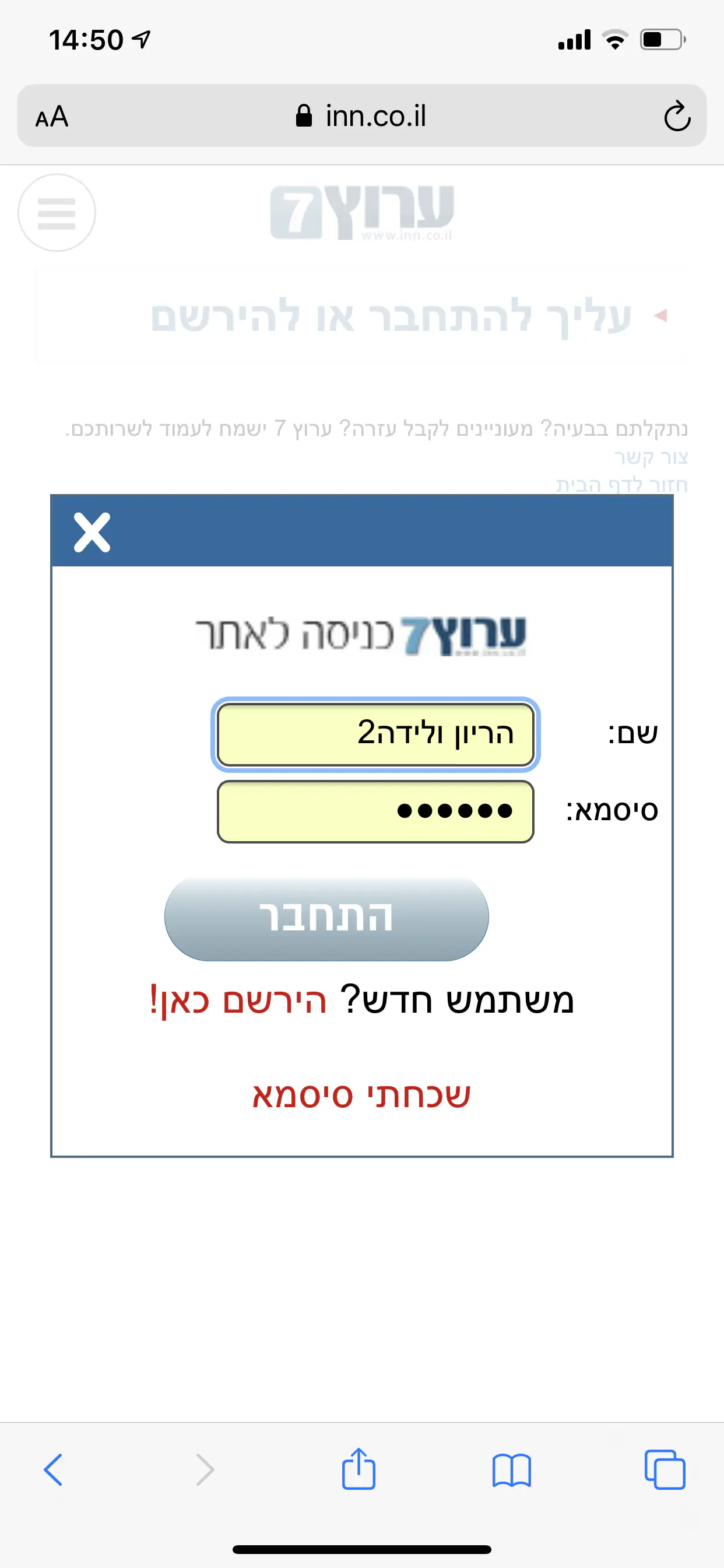Open the הירשם כאן registration link
The height and width of the screenshot is (1568, 724).
coord(238,1000)
